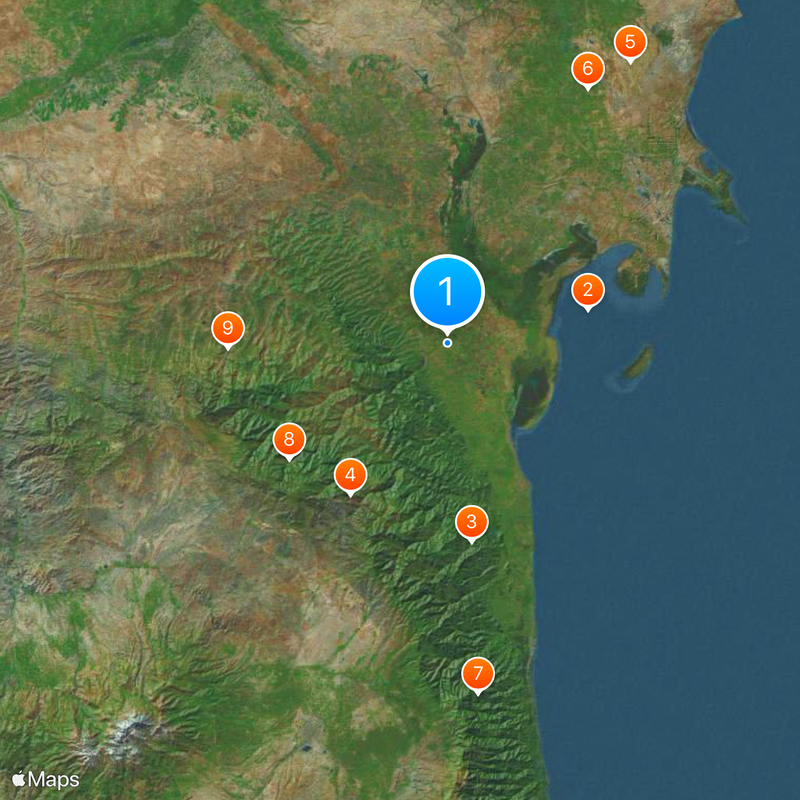Select map pin number 7
The width and height of the screenshot is (800, 800).
tap(478, 673)
